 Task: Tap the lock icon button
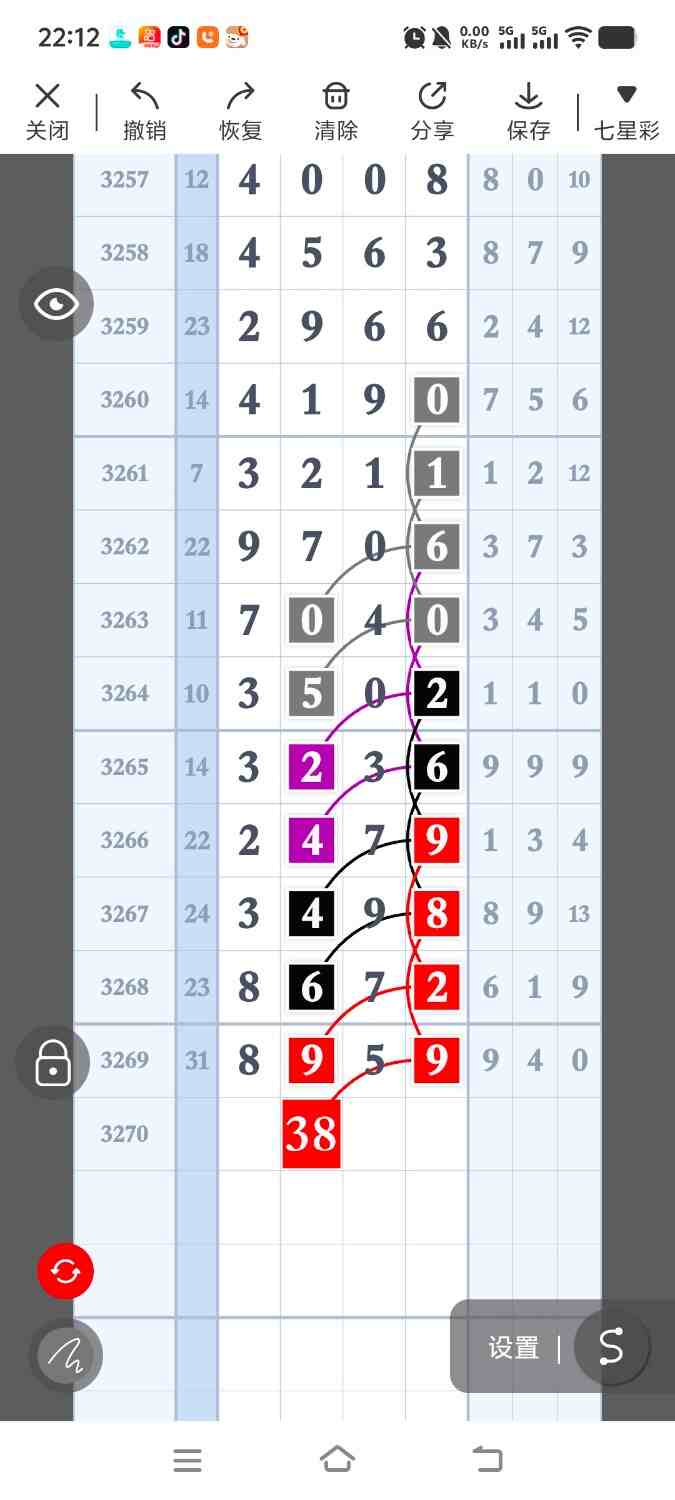tap(52, 1063)
